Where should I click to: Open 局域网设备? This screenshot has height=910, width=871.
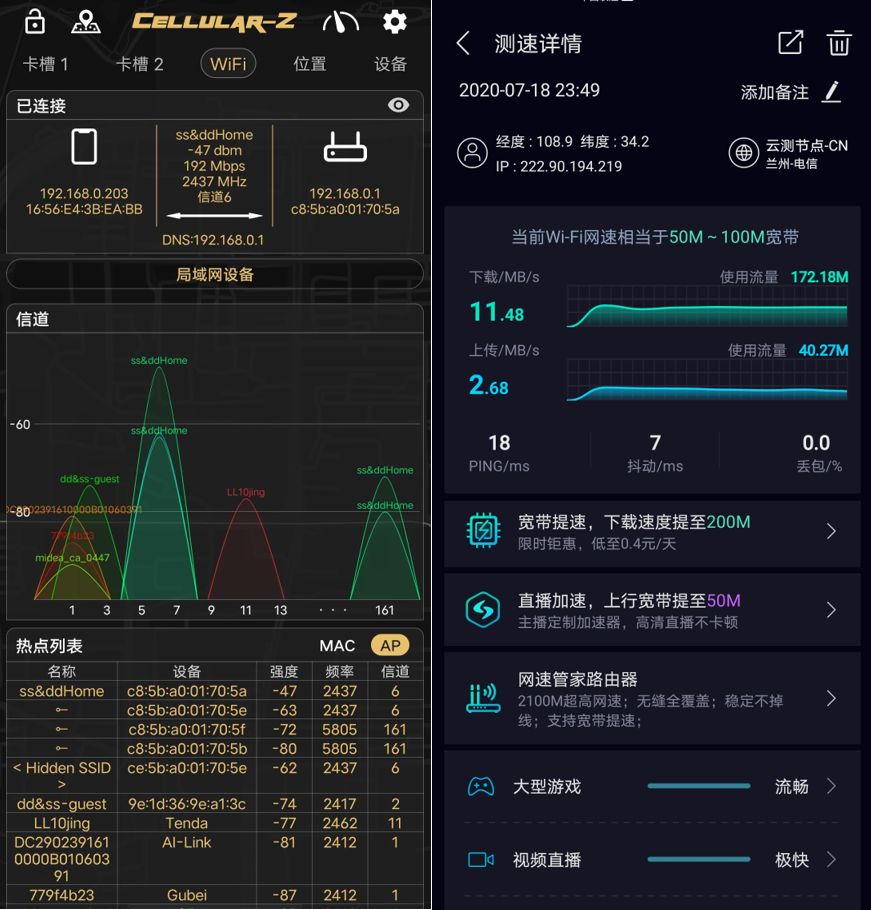[215, 275]
